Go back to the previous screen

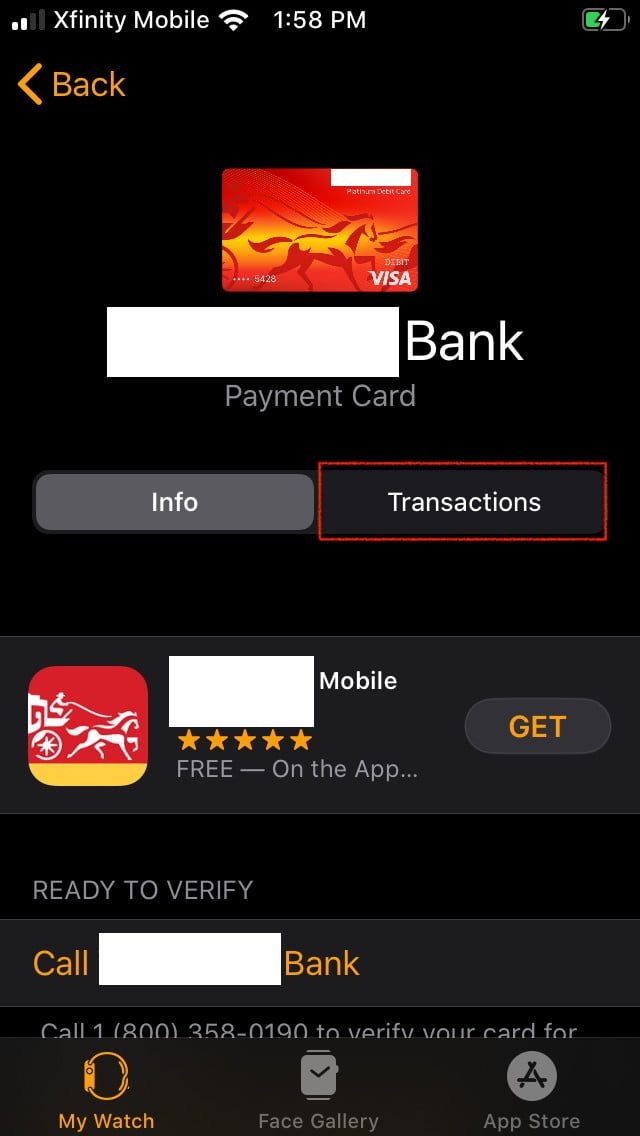[x=72, y=85]
